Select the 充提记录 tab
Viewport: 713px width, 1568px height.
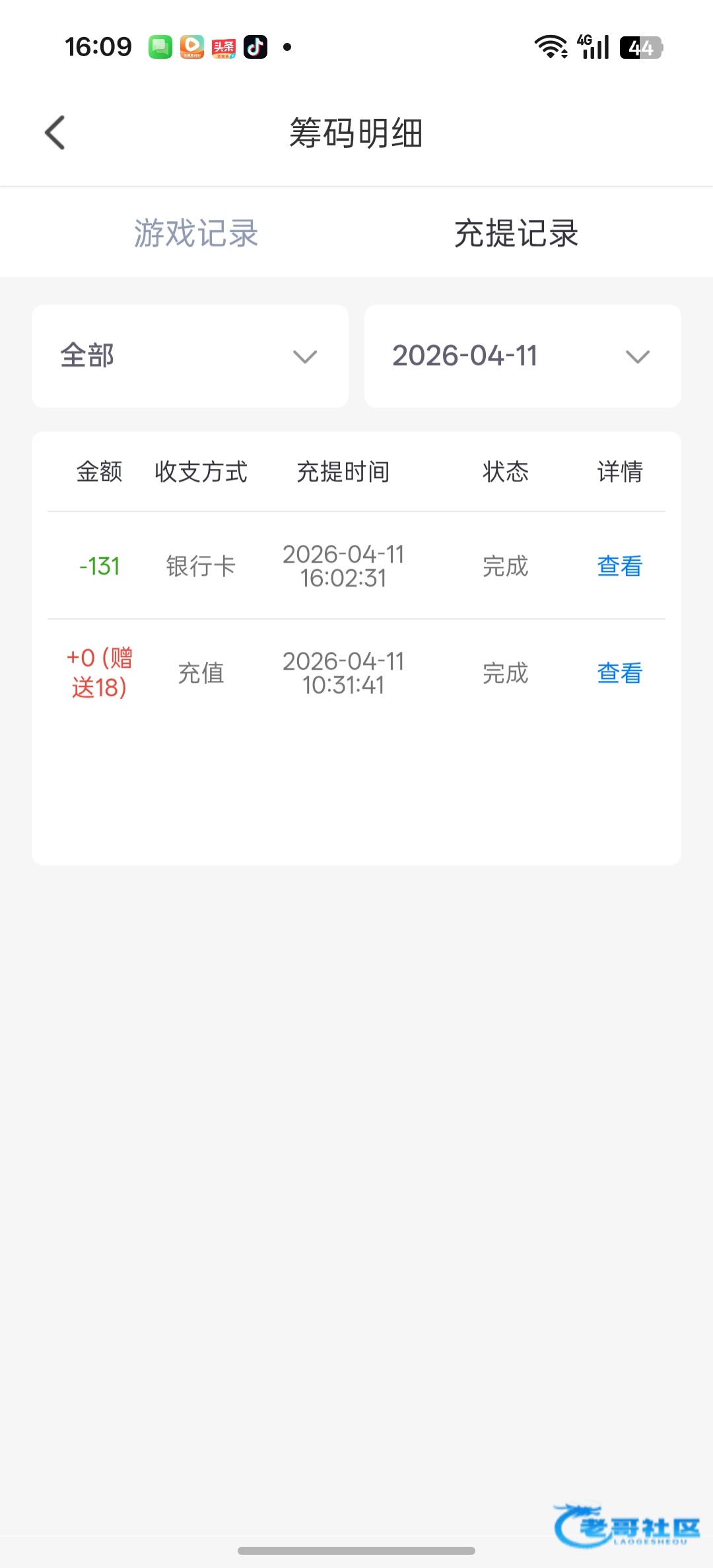pos(516,233)
